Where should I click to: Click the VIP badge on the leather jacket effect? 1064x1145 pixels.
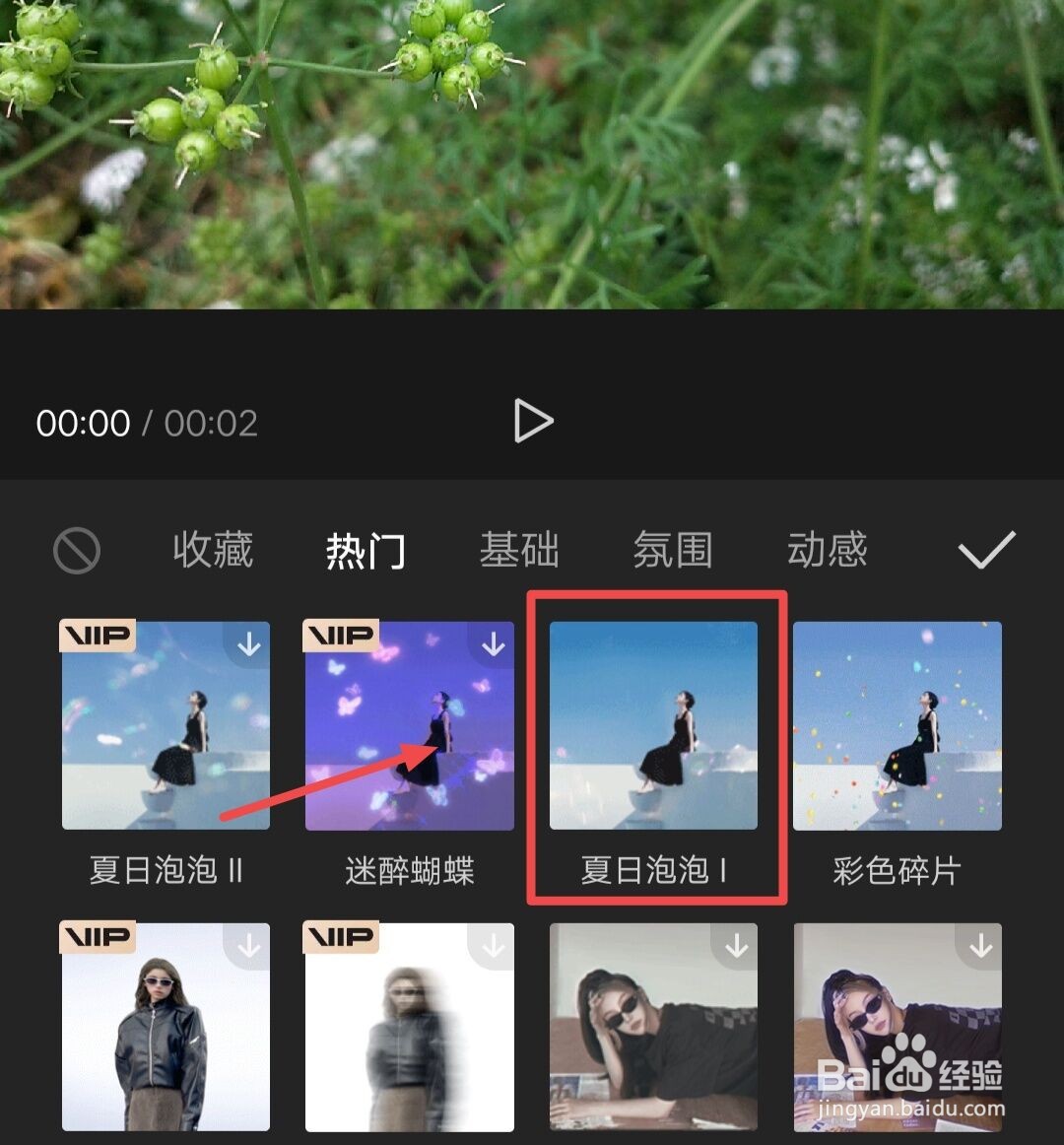(99, 936)
